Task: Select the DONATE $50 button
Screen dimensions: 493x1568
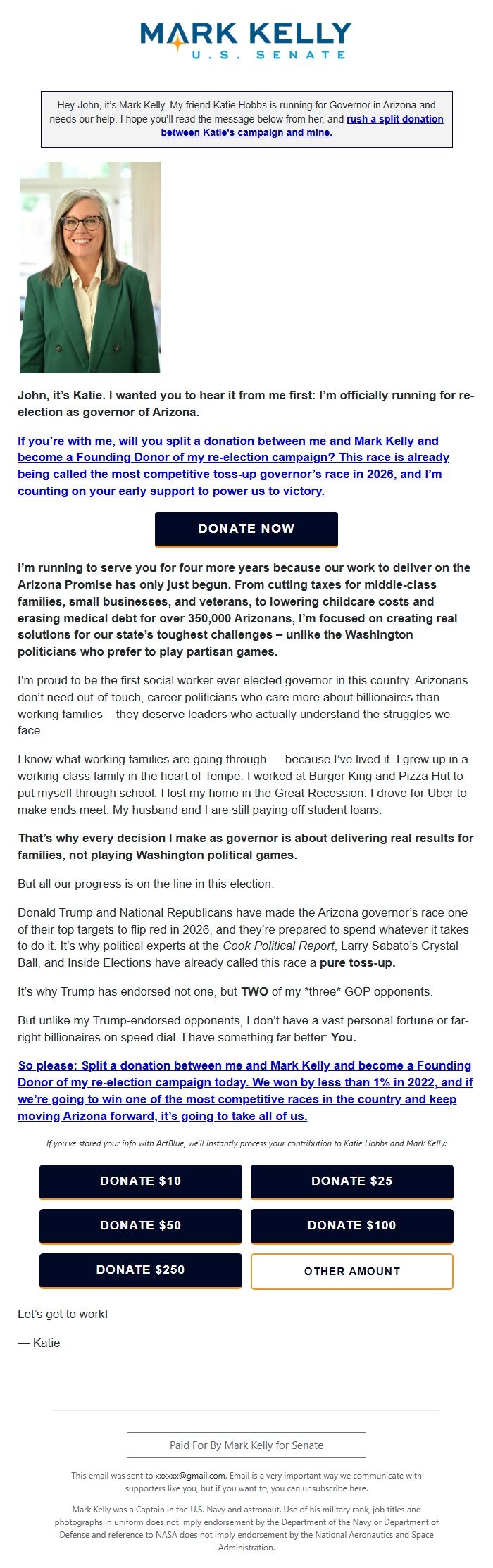Action: pyautogui.click(x=141, y=1225)
